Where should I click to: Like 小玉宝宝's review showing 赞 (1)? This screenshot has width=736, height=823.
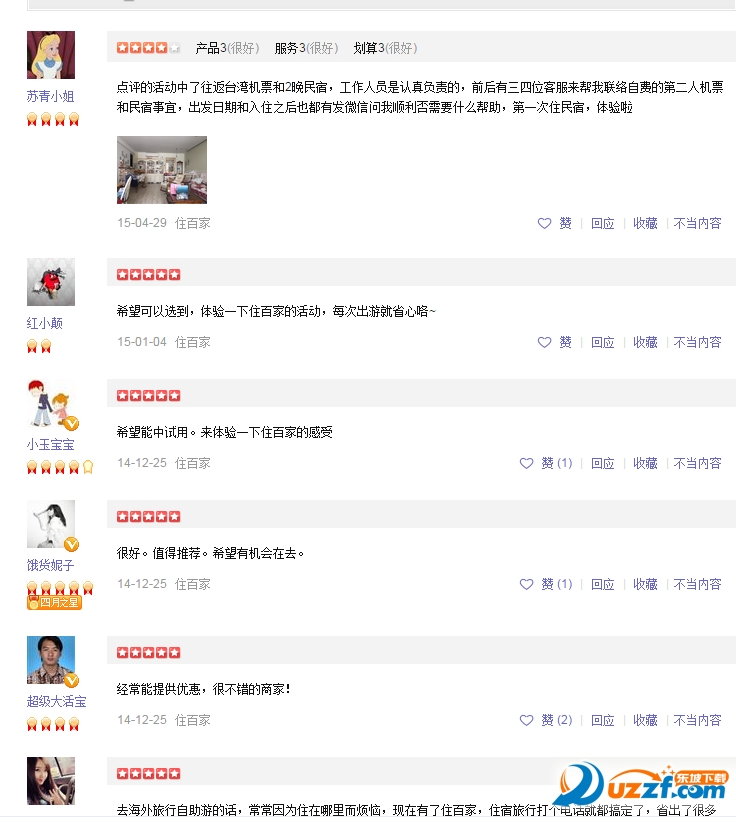coord(547,463)
